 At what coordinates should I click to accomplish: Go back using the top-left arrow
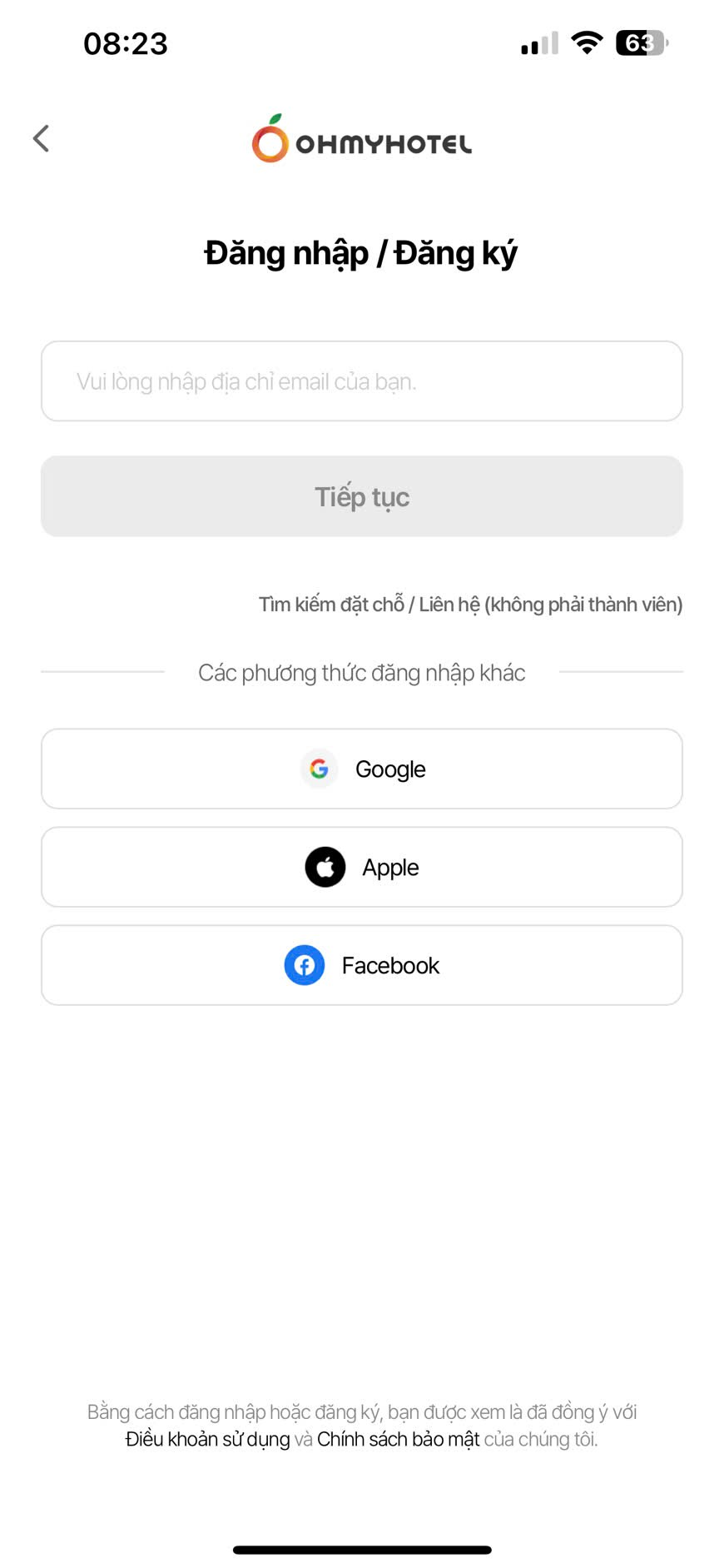tap(41, 138)
